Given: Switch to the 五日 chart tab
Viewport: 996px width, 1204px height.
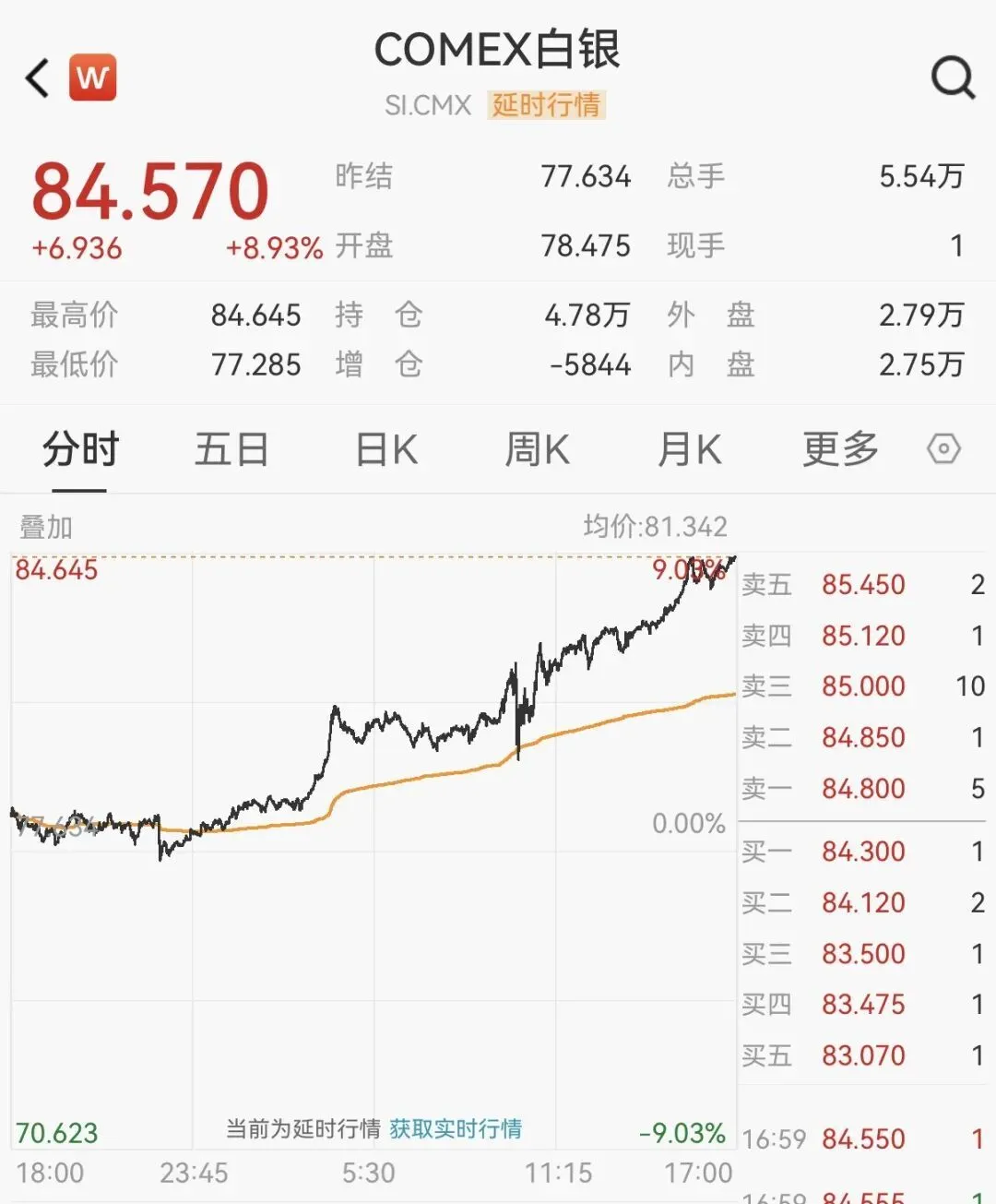Looking at the screenshot, I should (x=231, y=450).
